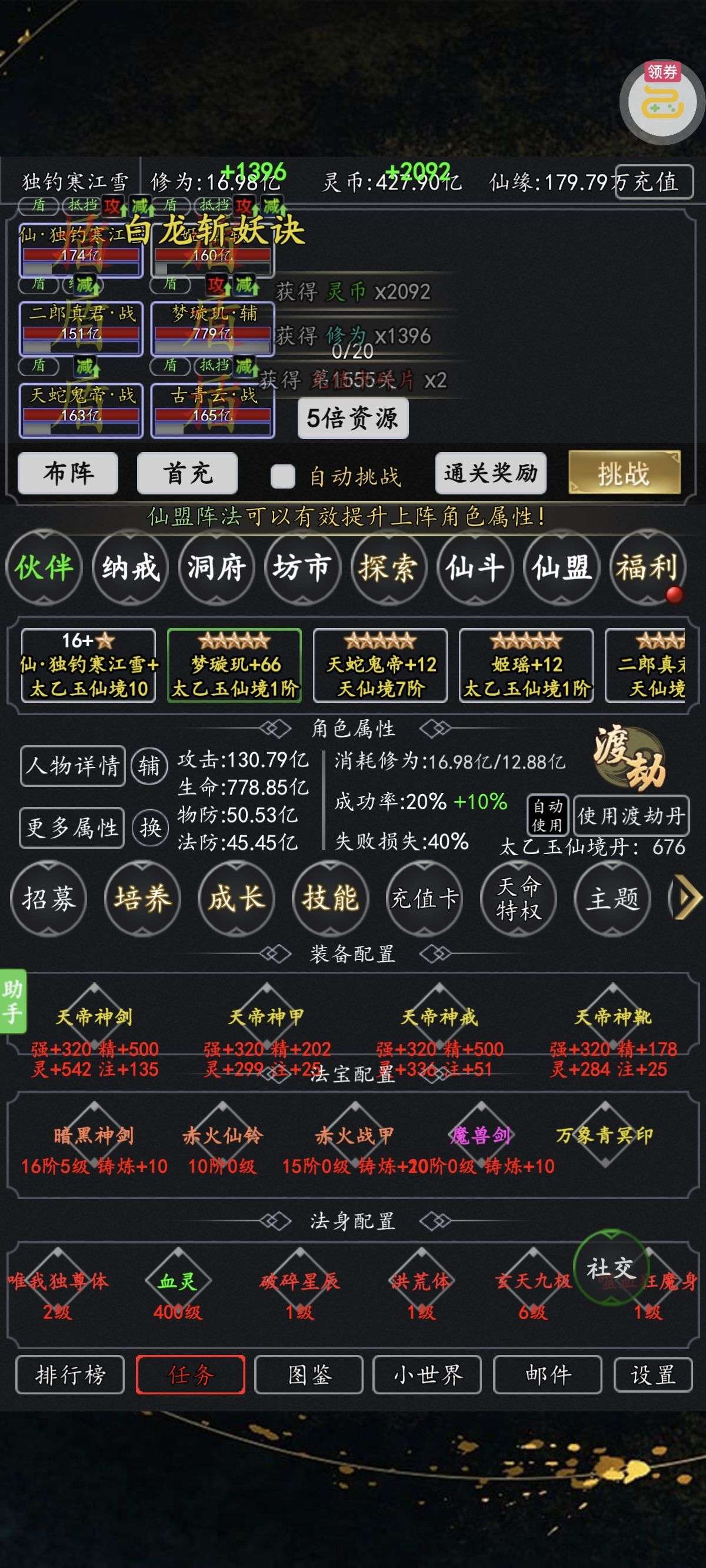
Task: Open 设置 settings
Action: [x=653, y=1375]
